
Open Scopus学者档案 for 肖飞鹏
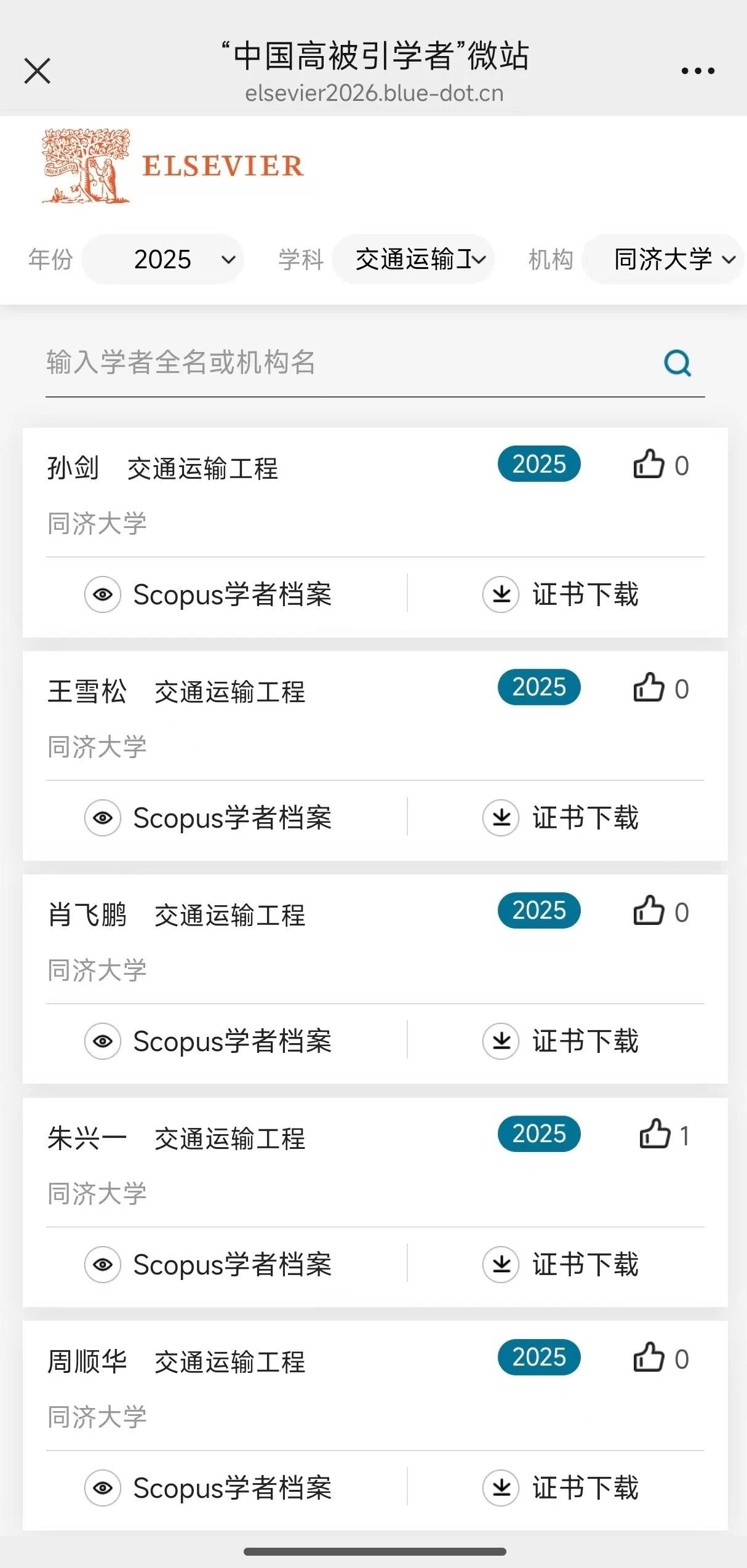(209, 1041)
